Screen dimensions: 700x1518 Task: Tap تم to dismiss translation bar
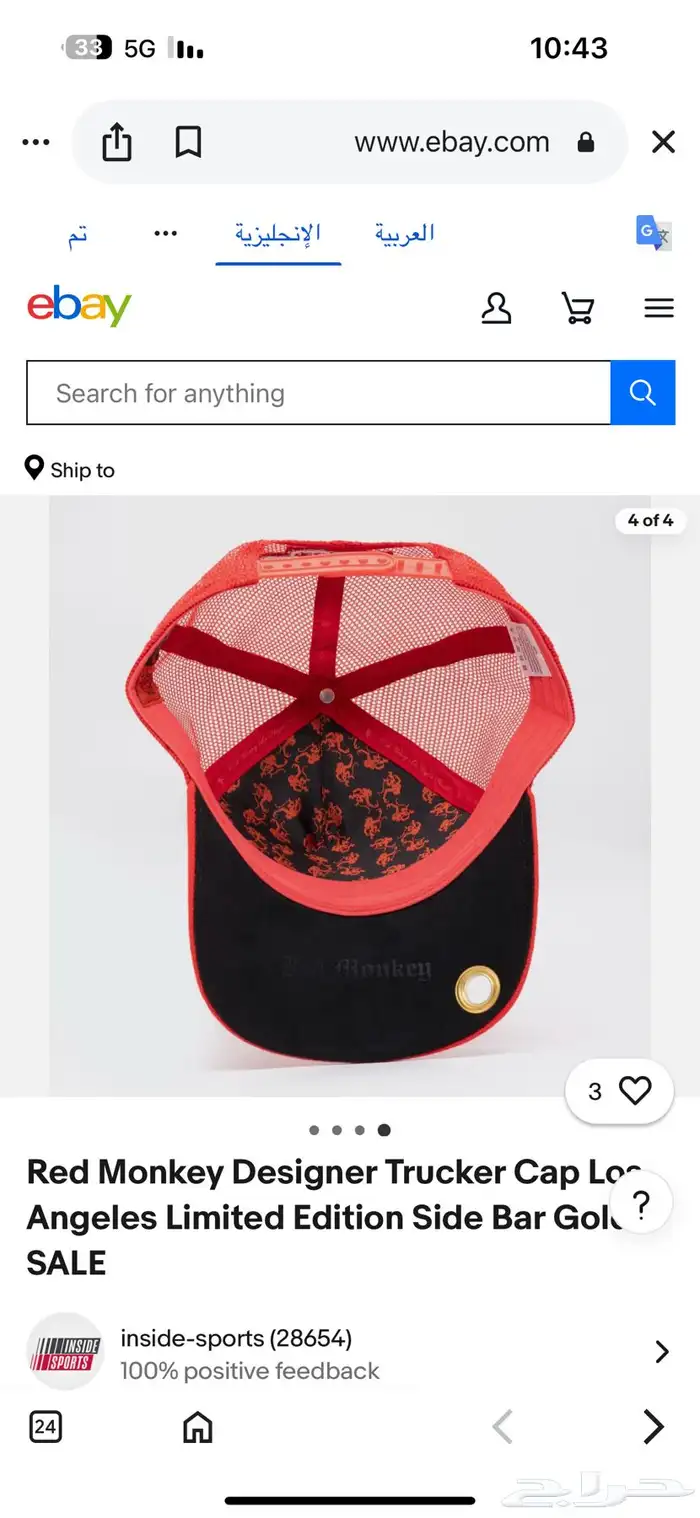77,235
